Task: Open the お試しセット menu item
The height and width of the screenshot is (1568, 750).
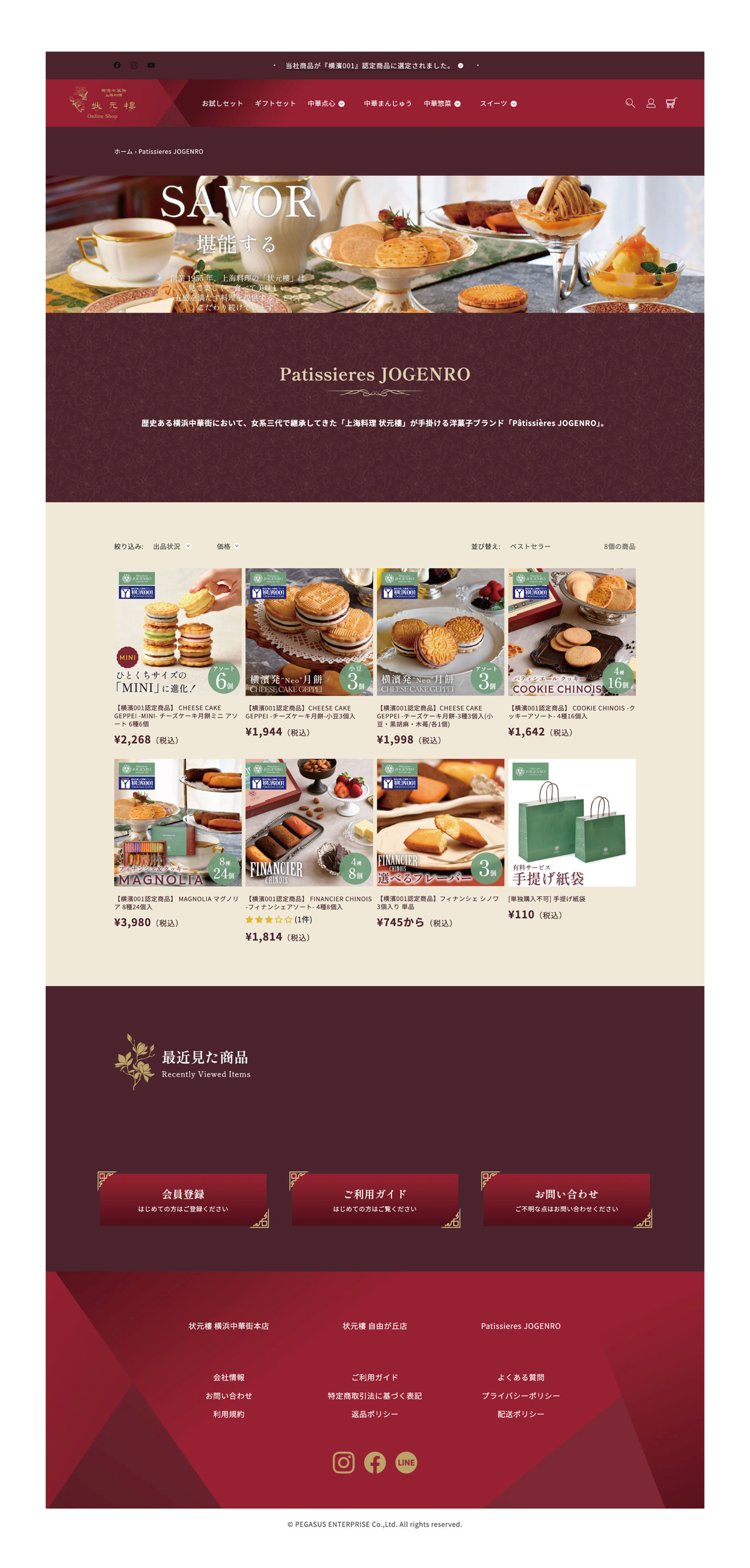Action: [x=222, y=103]
